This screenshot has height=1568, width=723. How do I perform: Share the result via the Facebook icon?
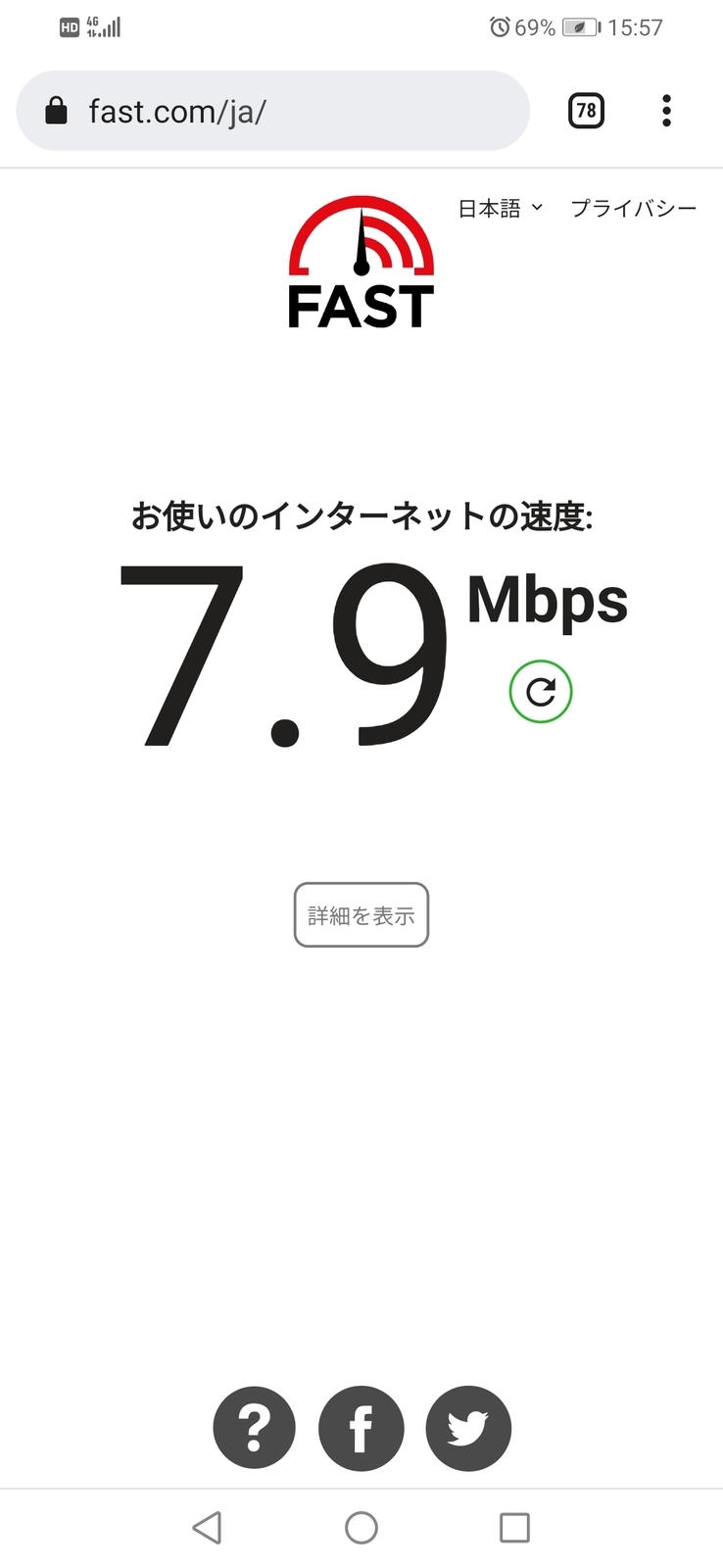tap(361, 1429)
